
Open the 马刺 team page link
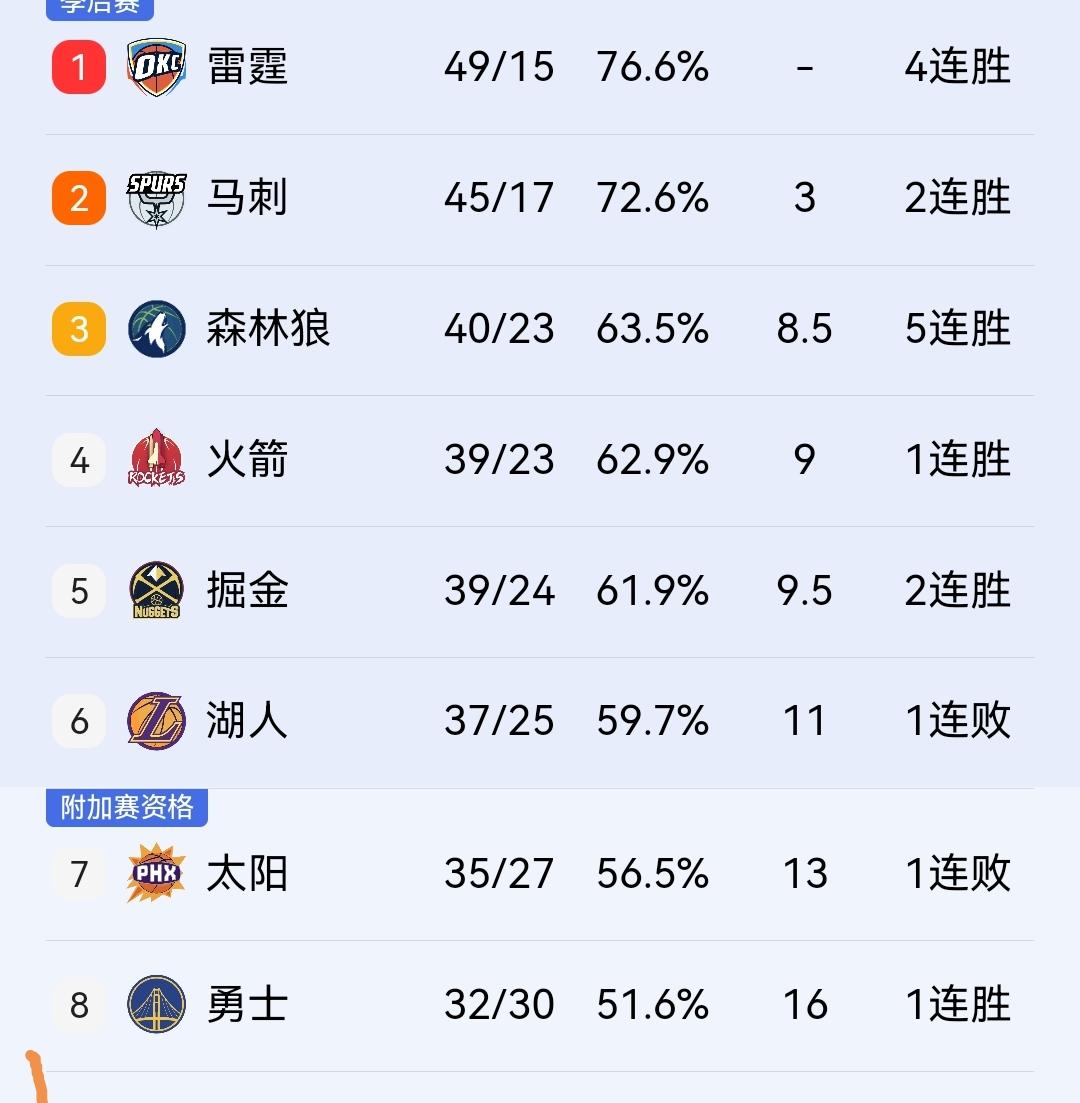245,197
